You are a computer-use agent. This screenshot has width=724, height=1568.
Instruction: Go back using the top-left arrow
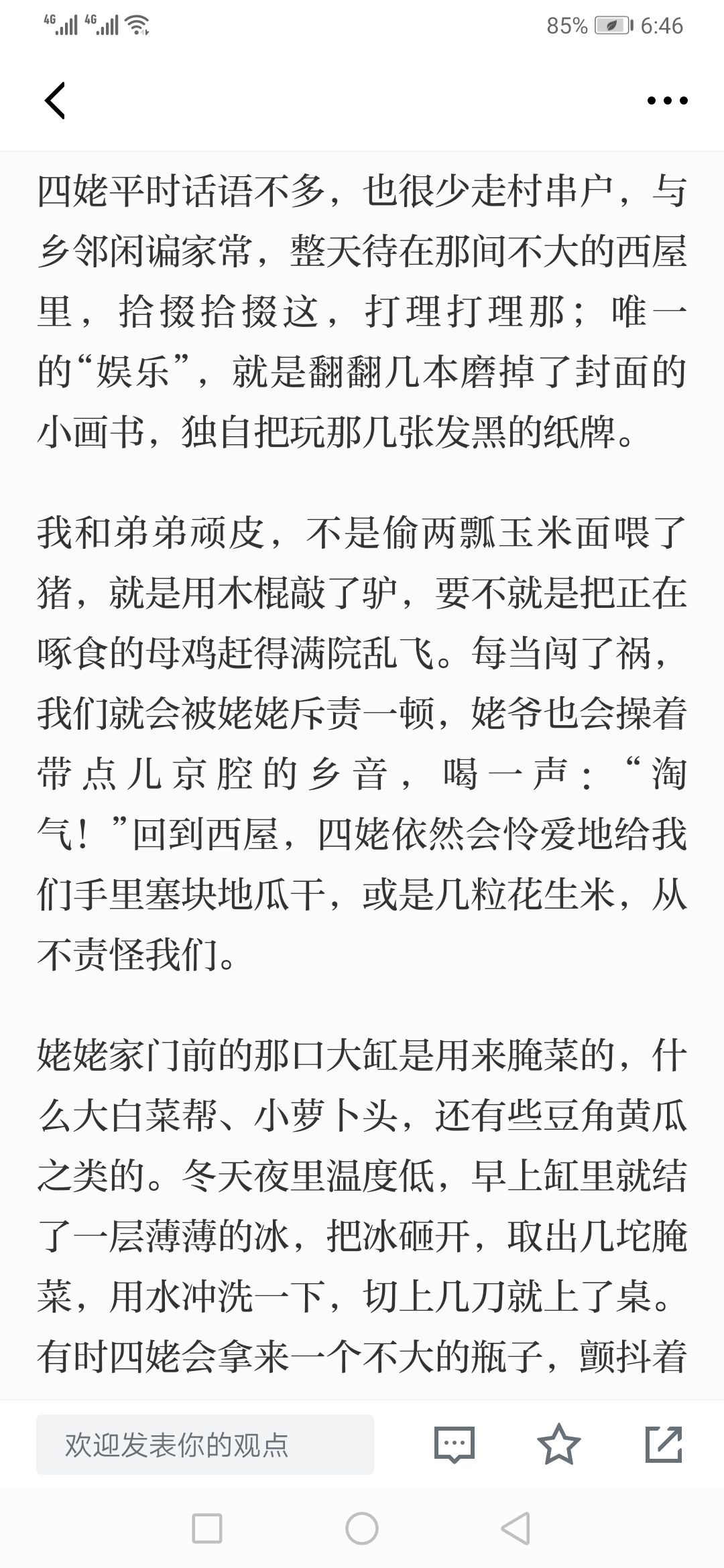(55, 101)
